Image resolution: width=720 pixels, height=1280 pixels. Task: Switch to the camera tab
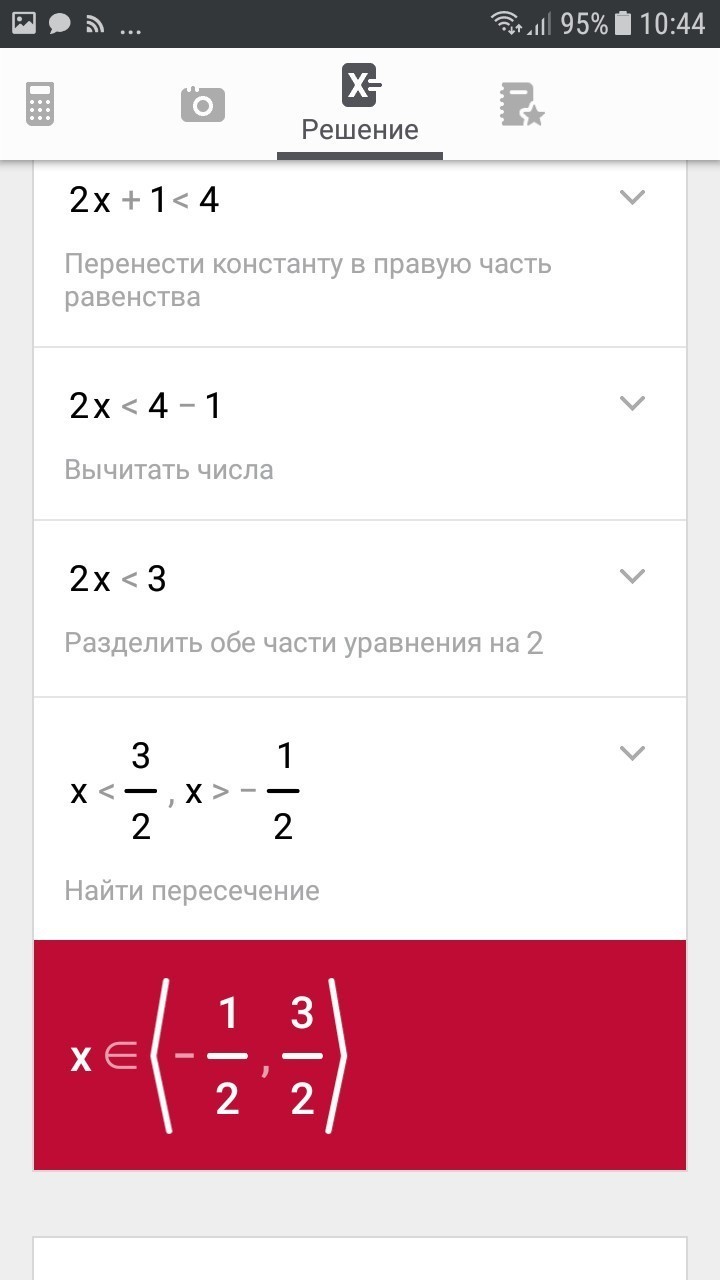coord(202,104)
